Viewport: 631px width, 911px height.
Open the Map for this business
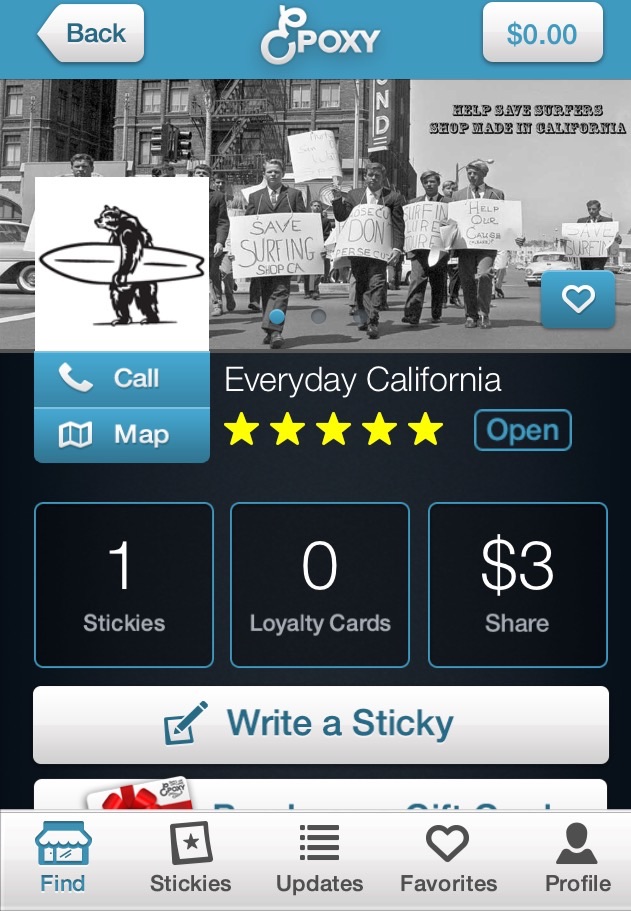coord(122,435)
